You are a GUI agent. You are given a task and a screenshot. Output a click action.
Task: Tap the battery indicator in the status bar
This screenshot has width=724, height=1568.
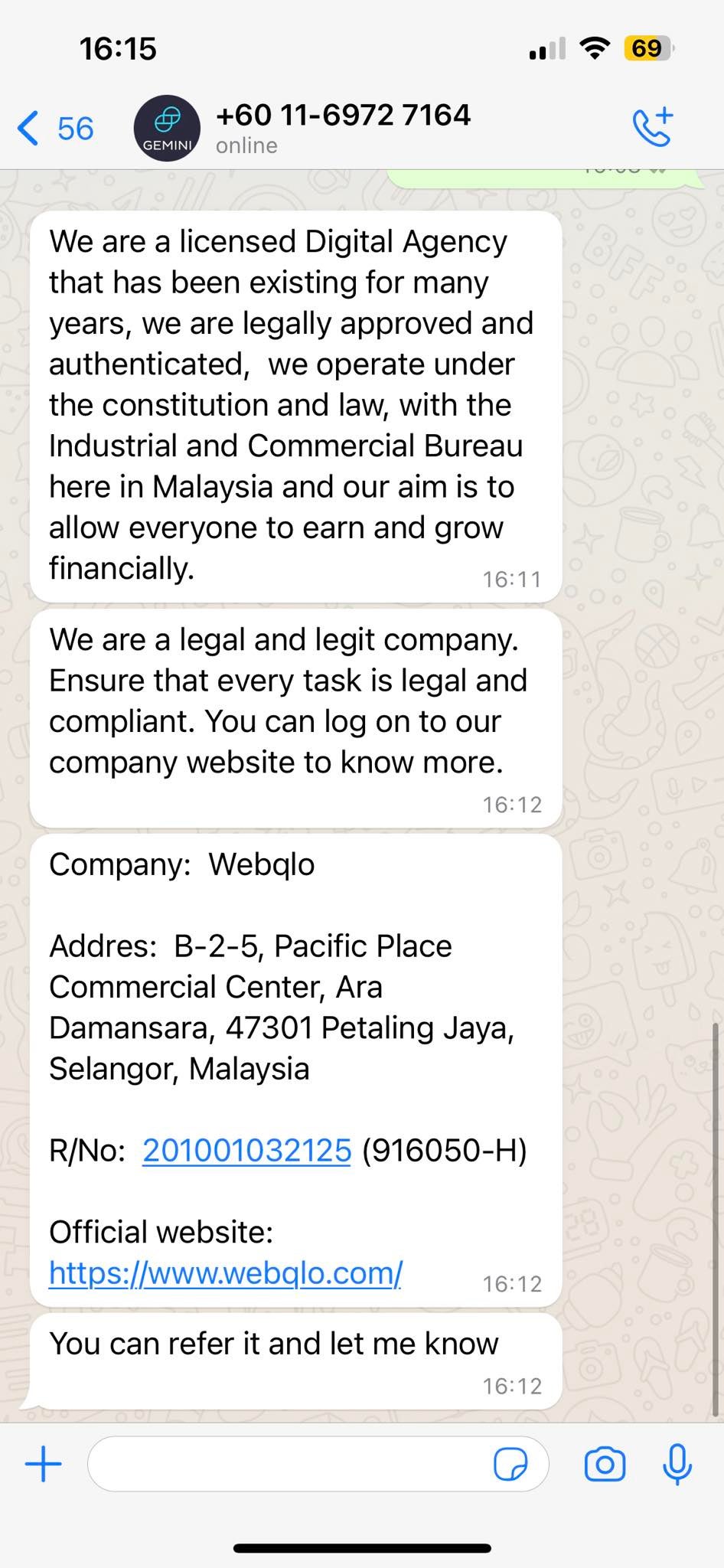pyautogui.click(x=647, y=47)
